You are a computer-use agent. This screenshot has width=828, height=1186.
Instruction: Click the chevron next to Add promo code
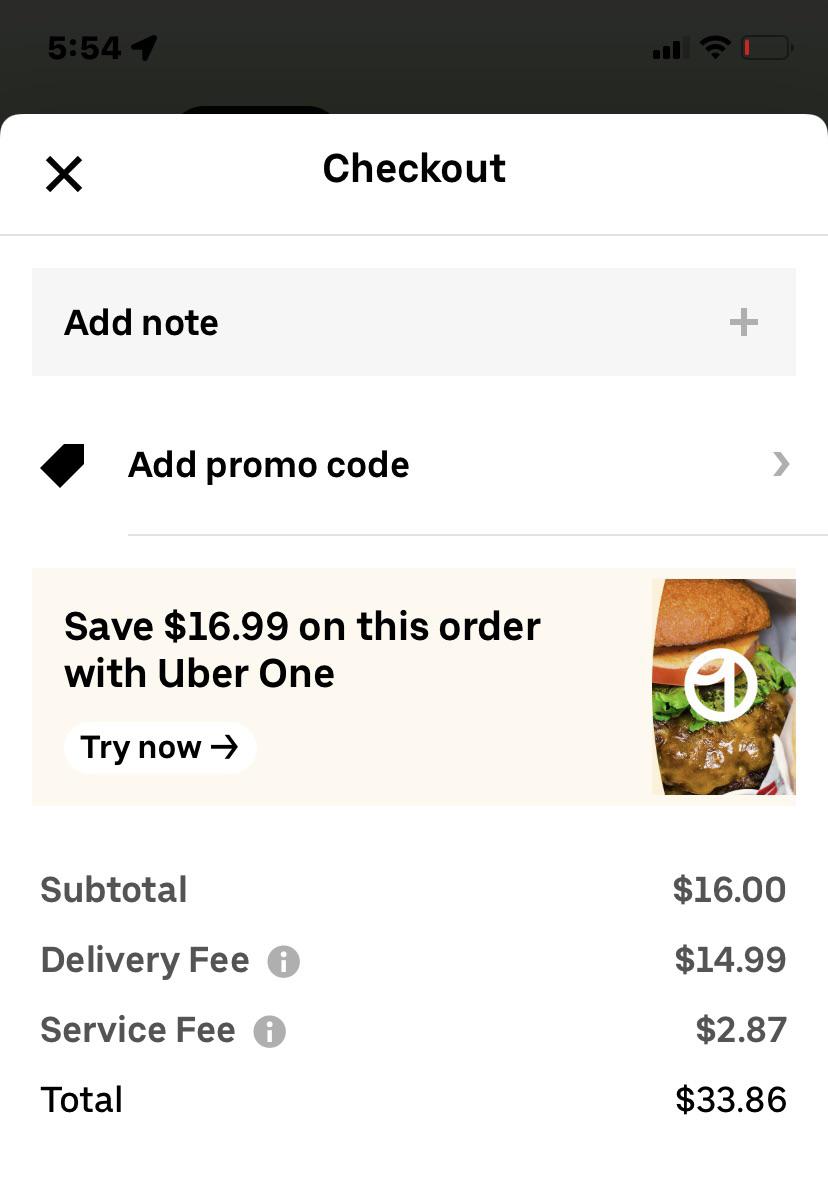click(780, 464)
